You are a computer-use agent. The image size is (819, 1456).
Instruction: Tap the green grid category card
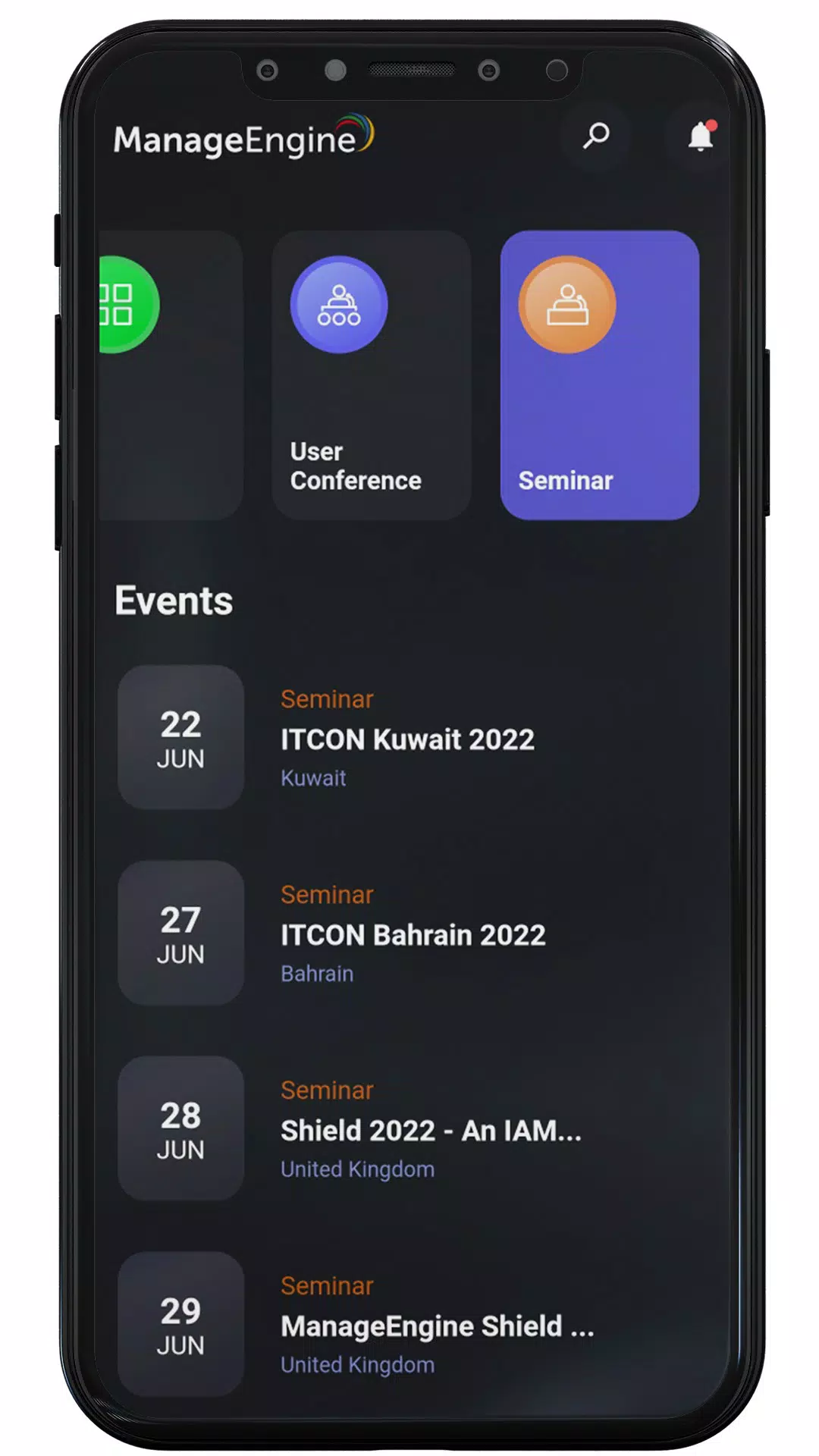tap(171, 375)
